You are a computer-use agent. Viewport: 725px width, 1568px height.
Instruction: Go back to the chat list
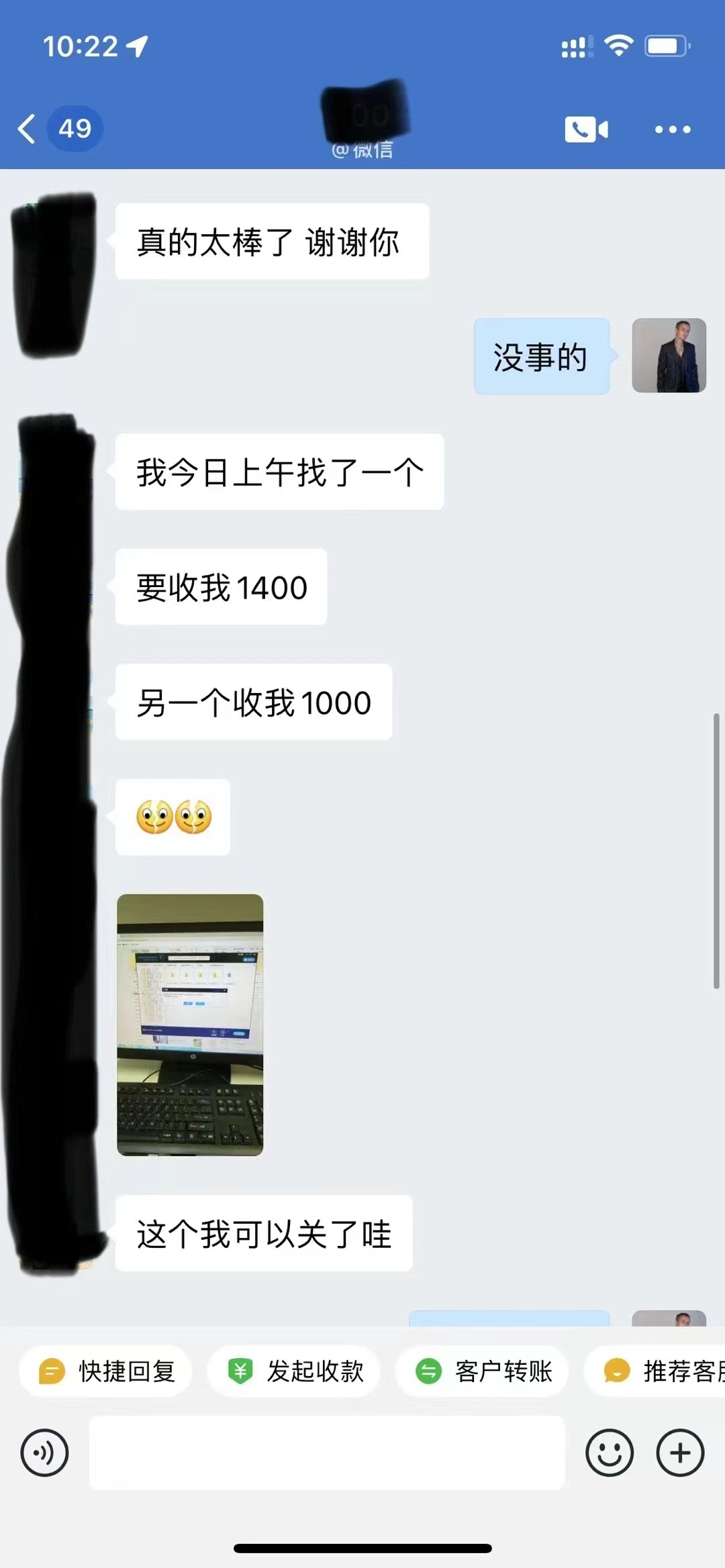pyautogui.click(x=27, y=129)
